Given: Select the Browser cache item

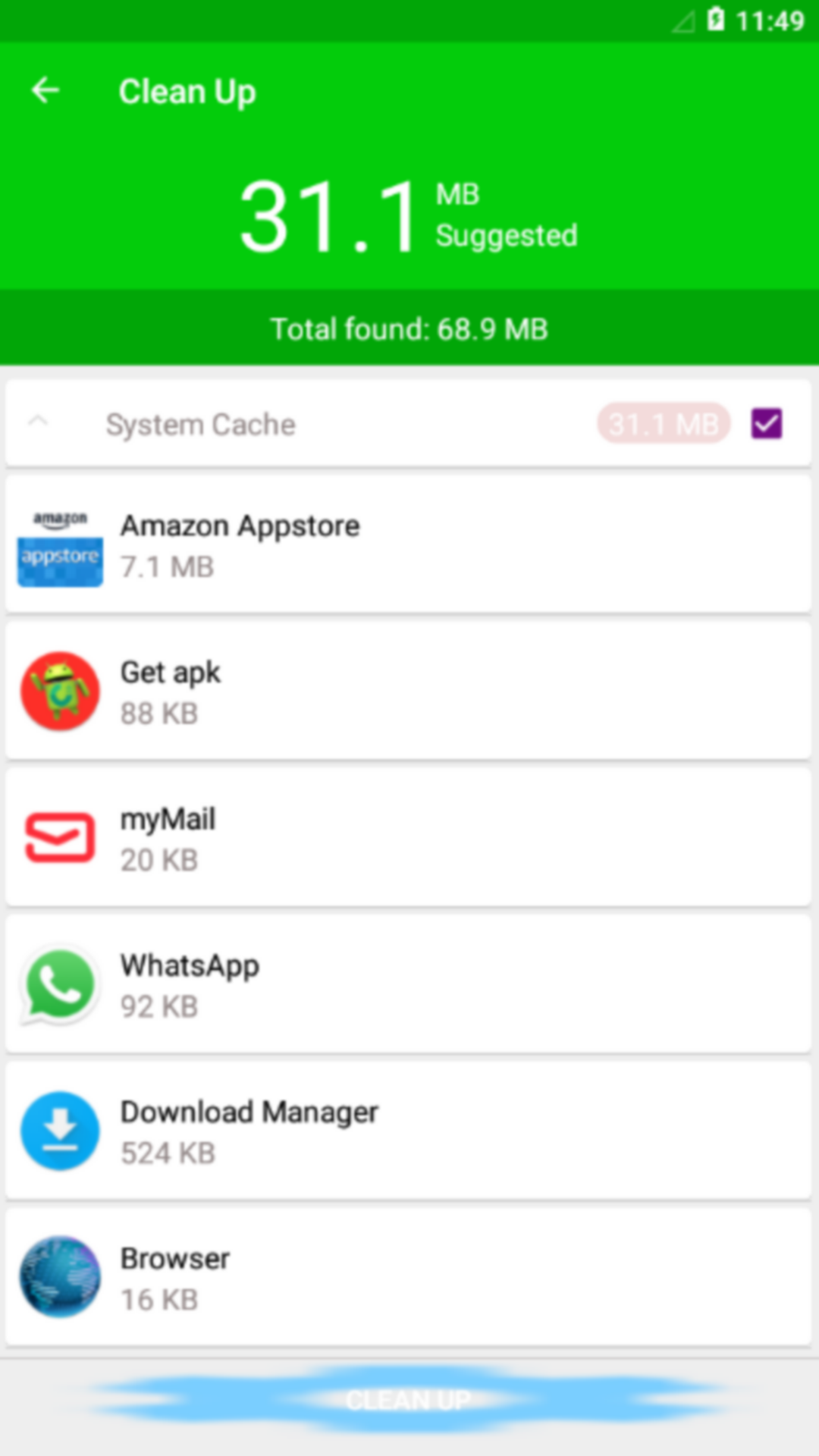Looking at the screenshot, I should click(x=408, y=1277).
